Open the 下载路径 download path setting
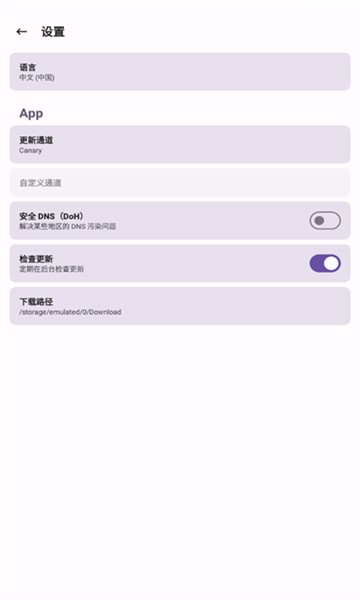This screenshot has height=600, width=360. (x=180, y=306)
